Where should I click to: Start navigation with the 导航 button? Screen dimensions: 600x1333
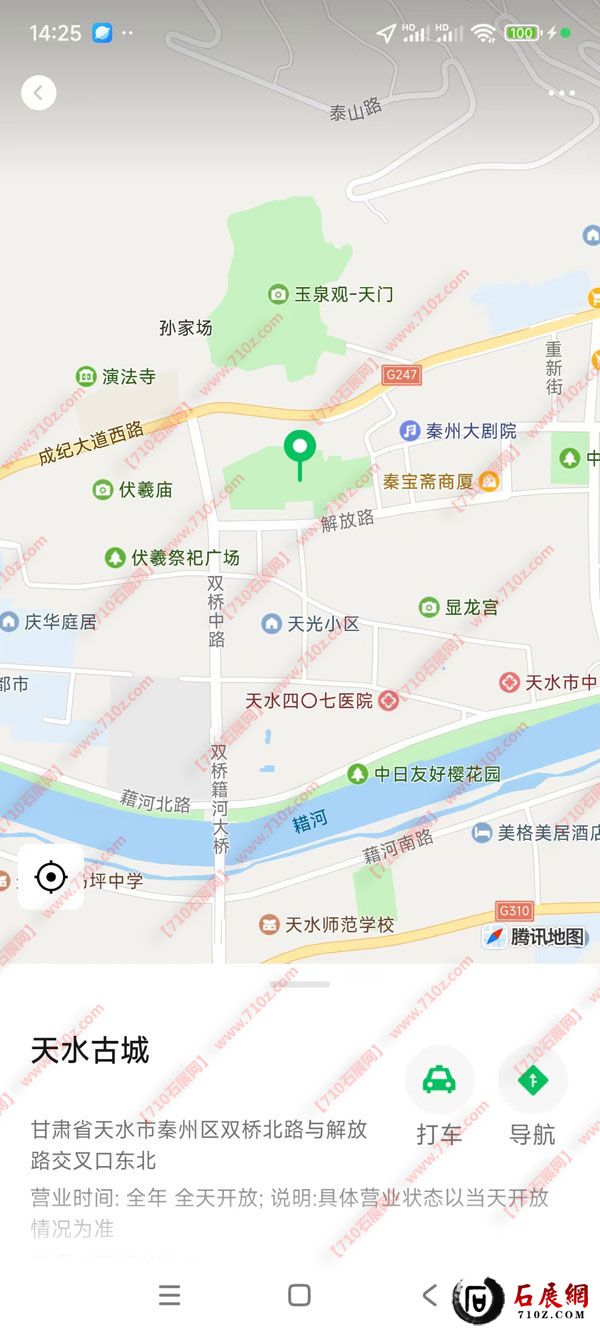[532, 1080]
